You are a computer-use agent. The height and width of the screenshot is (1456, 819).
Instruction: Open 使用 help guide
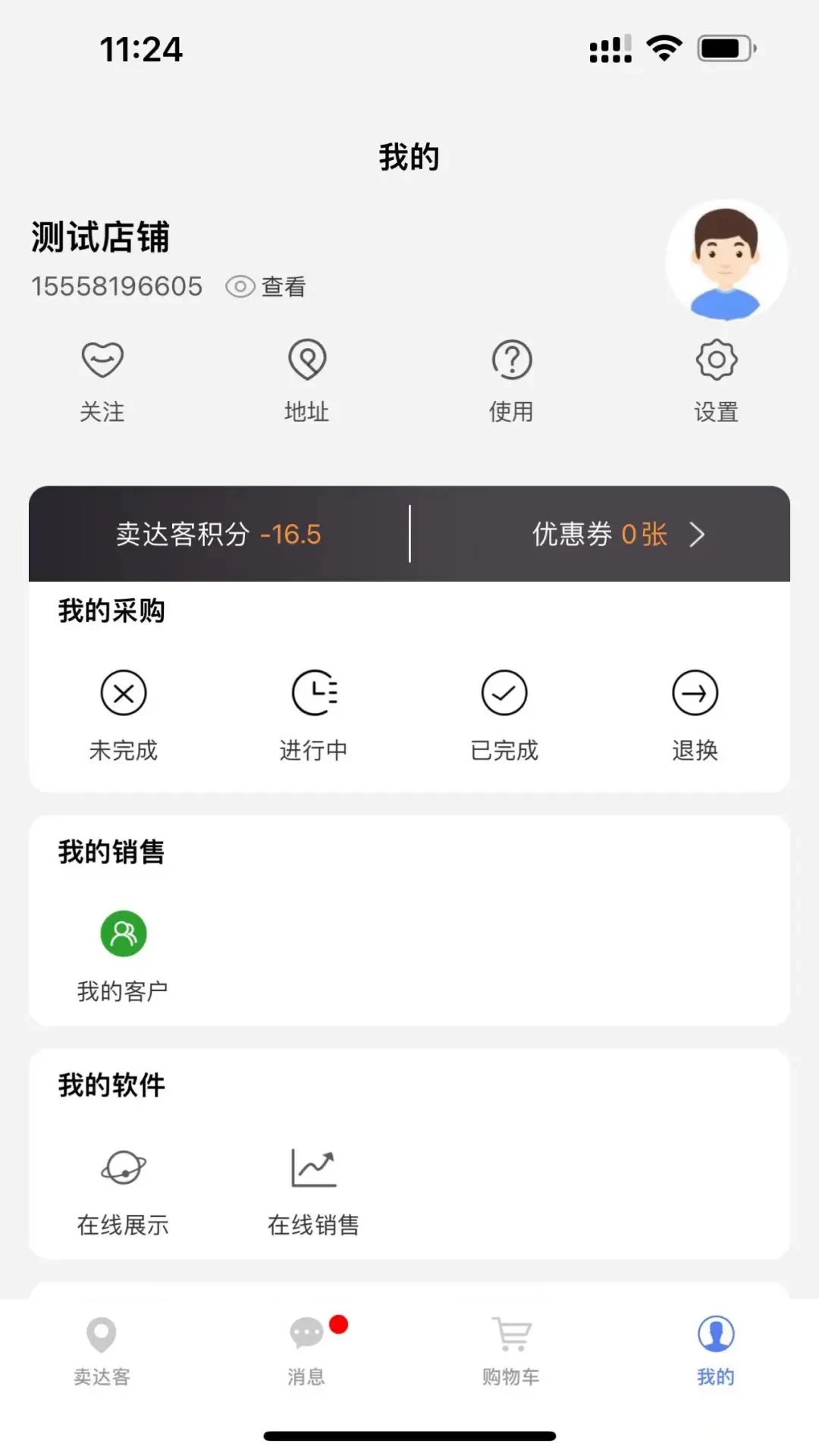[x=512, y=380]
